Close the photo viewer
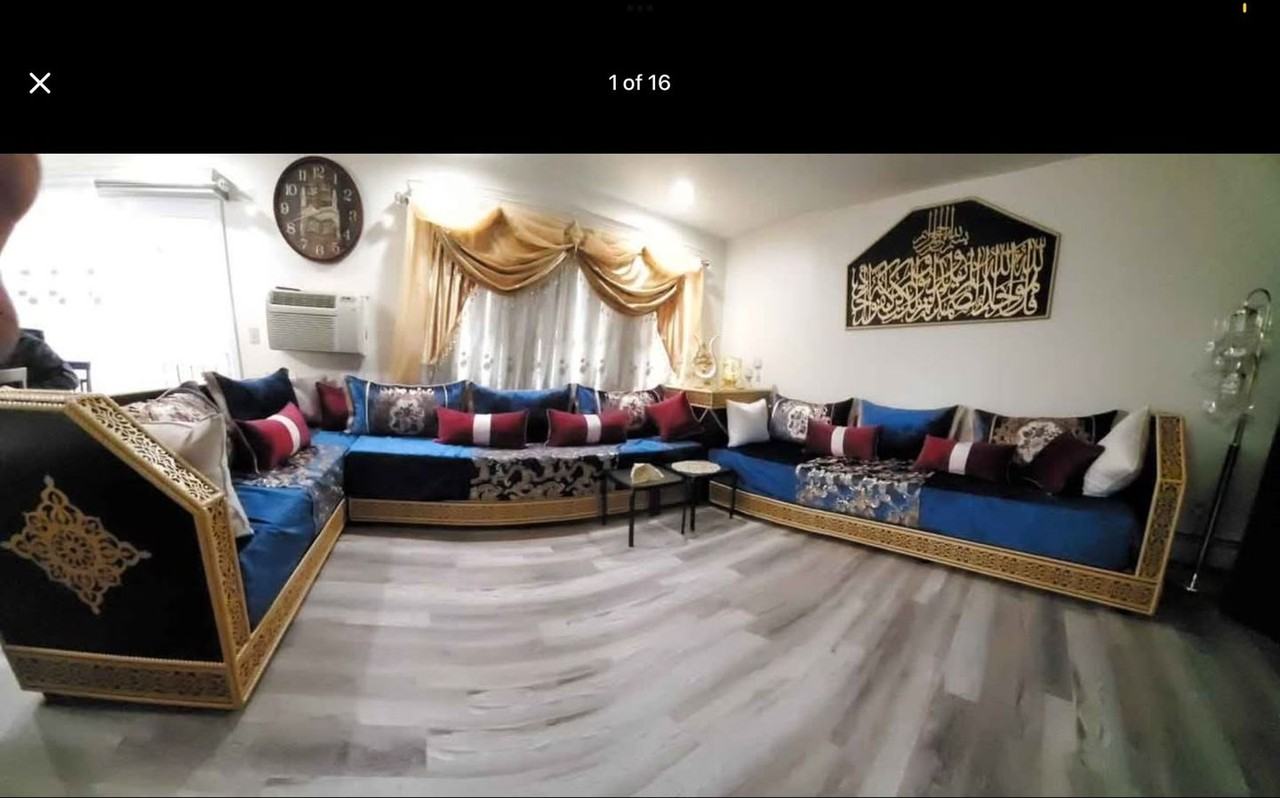The width and height of the screenshot is (1280, 798). click(x=40, y=83)
